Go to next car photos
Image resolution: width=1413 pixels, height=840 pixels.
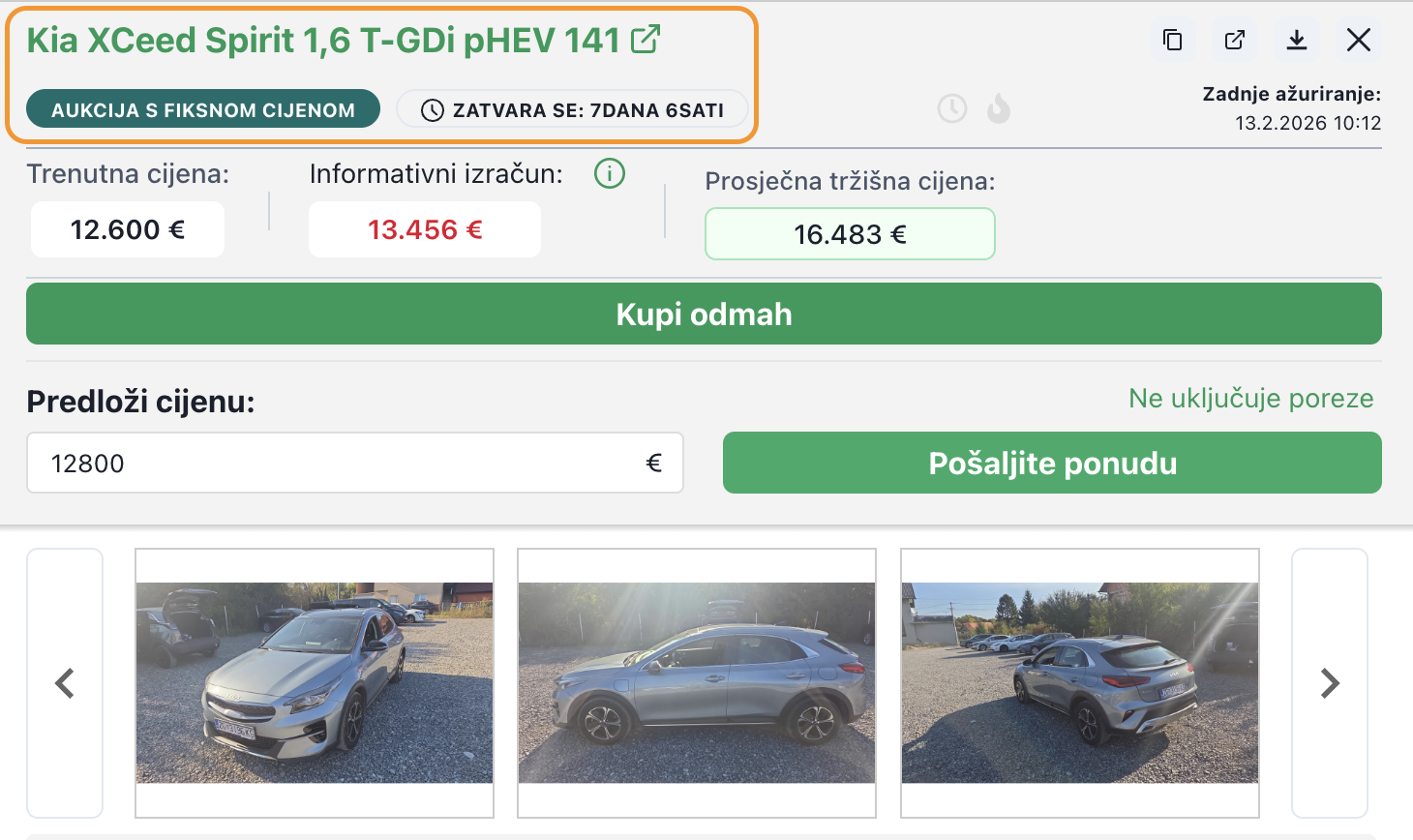click(1330, 683)
